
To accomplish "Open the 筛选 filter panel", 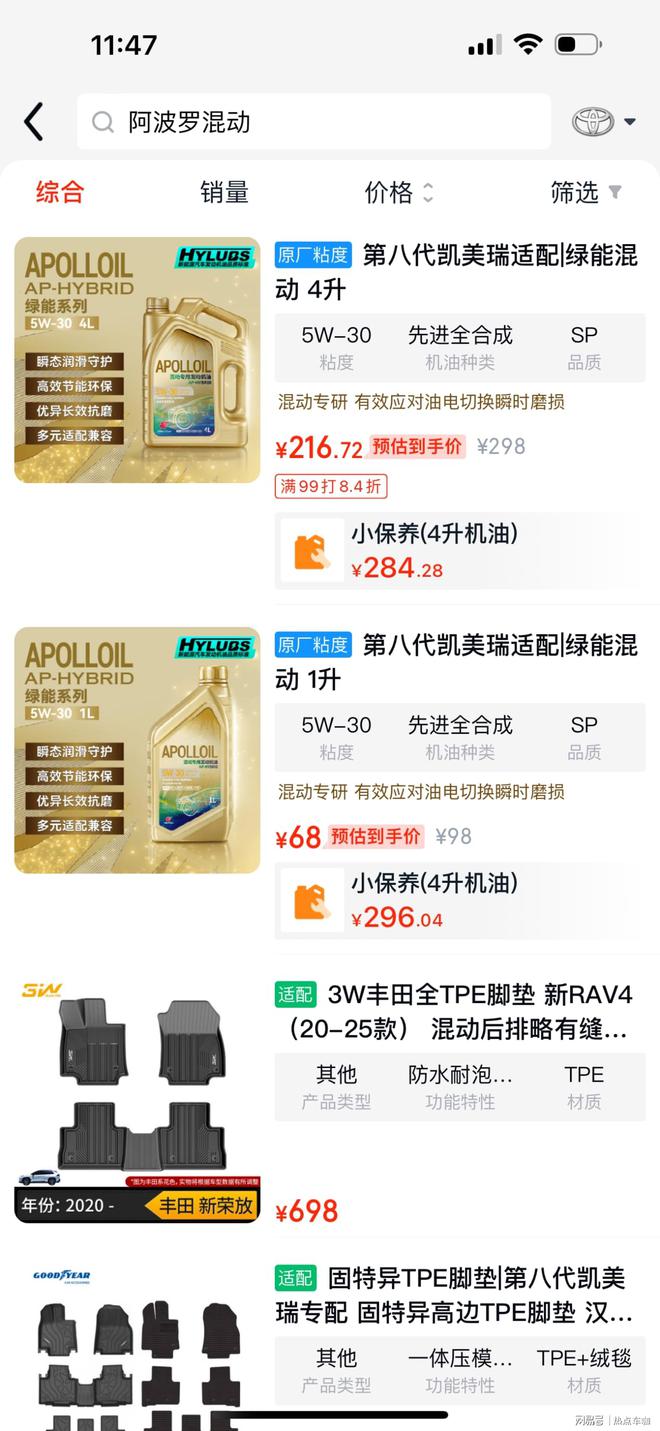I will coord(586,192).
